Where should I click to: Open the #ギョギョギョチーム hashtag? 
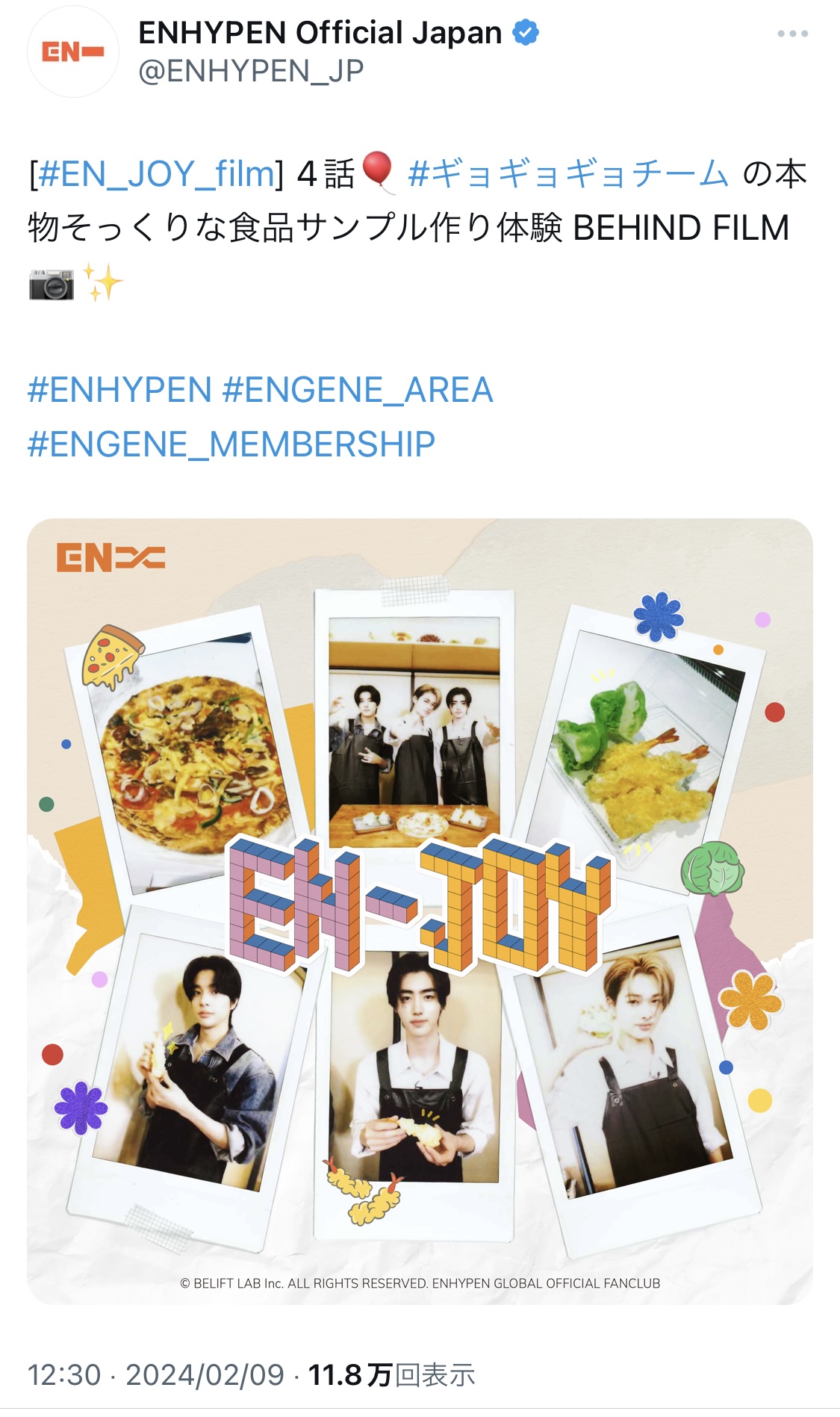[568, 174]
